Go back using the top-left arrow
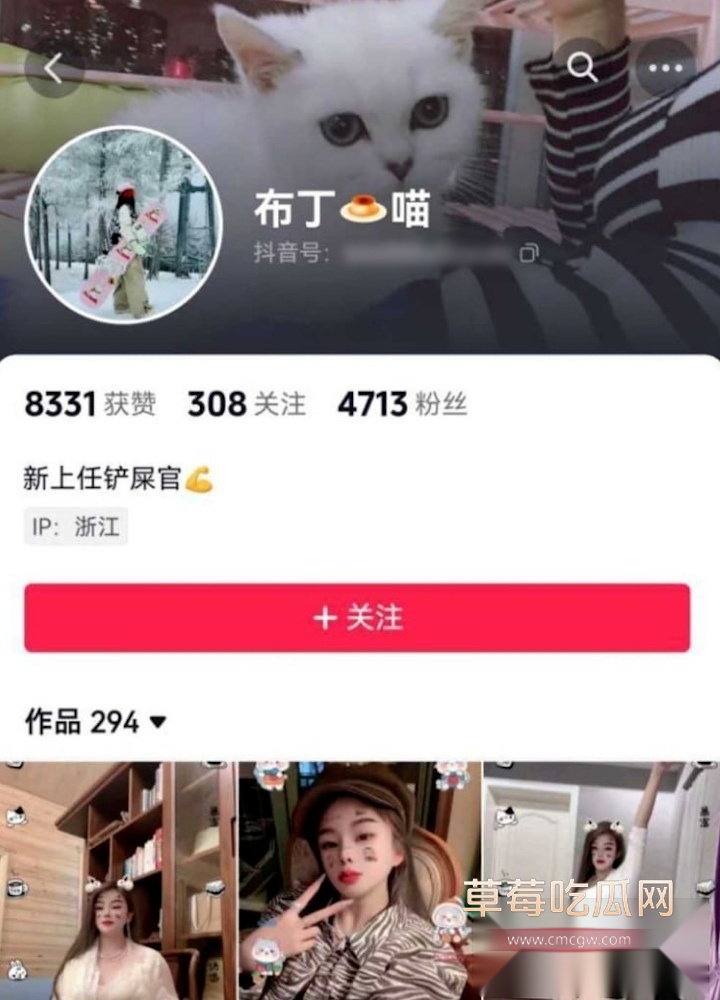This screenshot has height=1000, width=720. (x=53, y=68)
